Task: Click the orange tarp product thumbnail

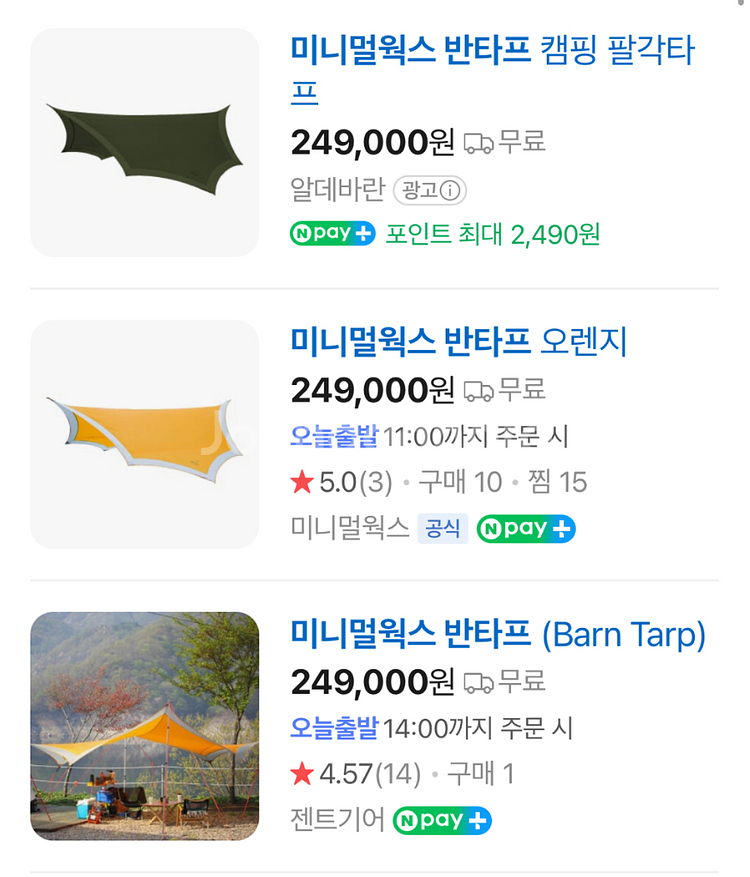Action: pyautogui.click(x=145, y=432)
